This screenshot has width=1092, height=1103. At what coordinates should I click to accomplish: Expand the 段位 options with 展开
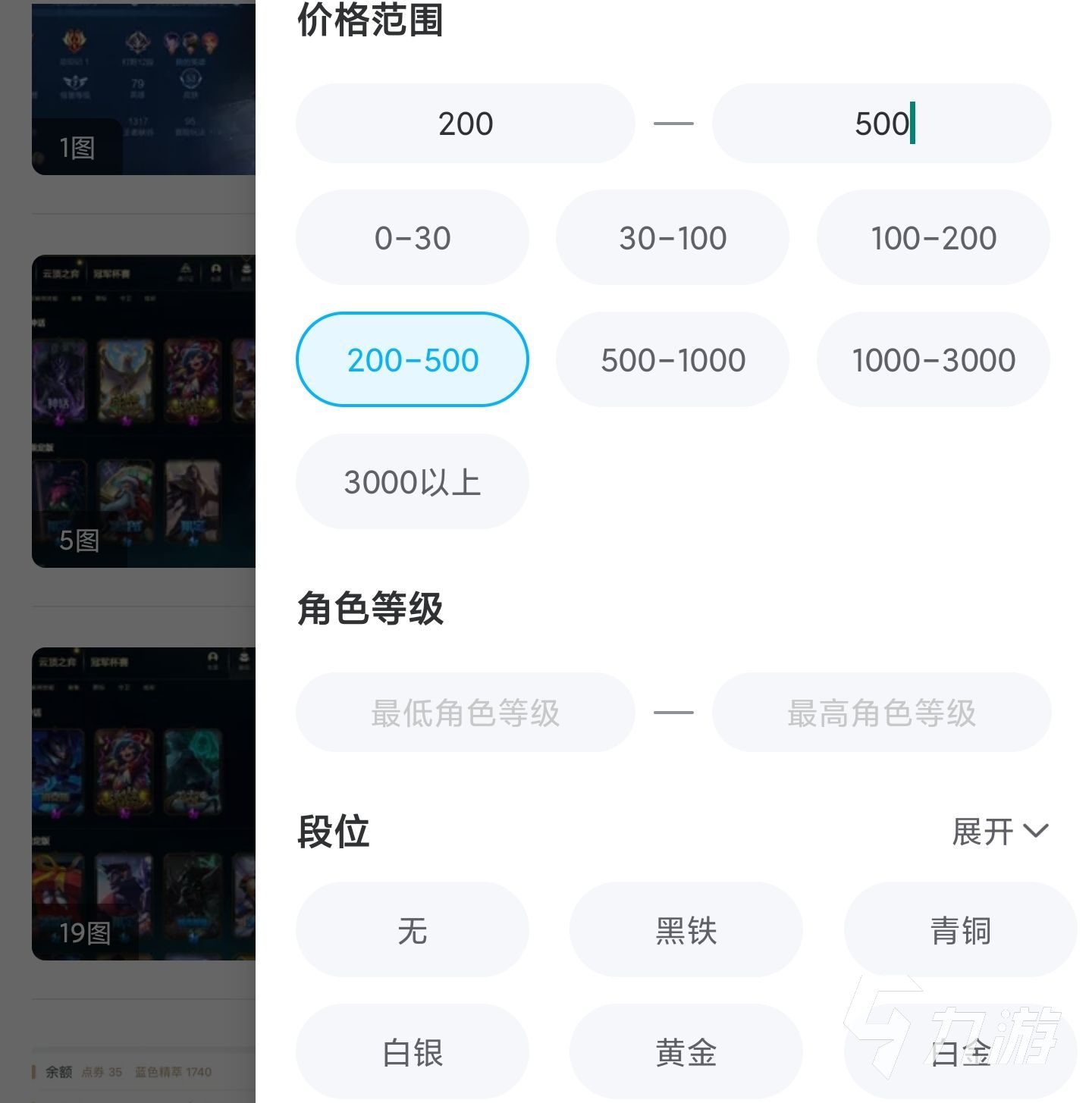999,832
